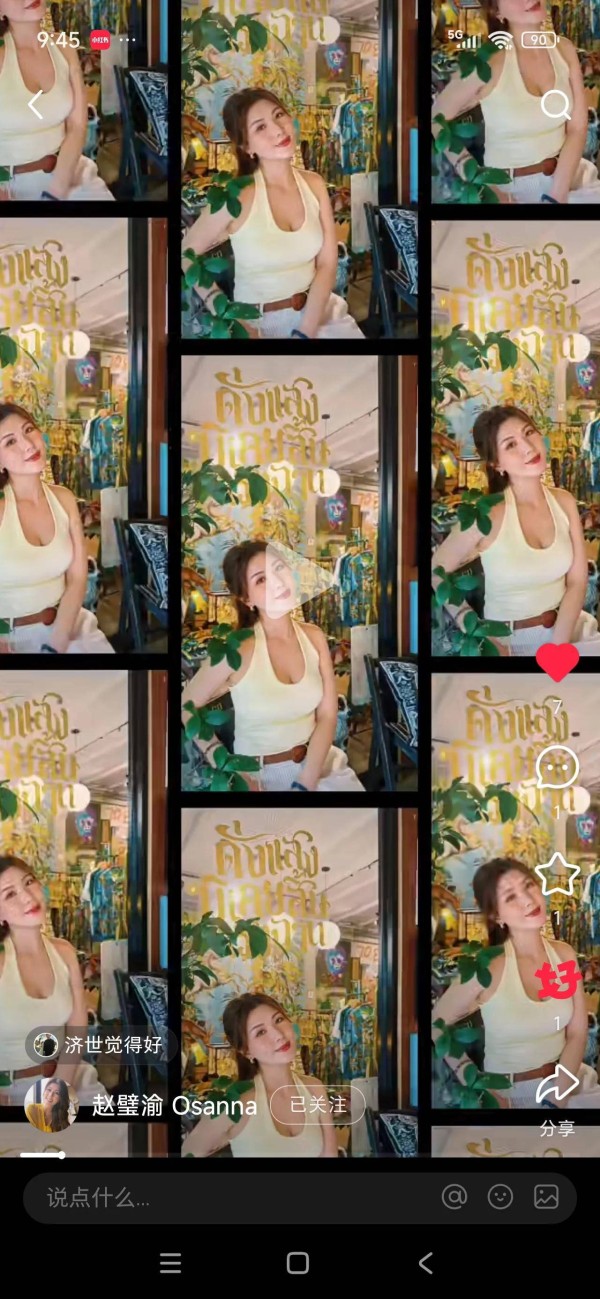Open 赵璧渝 Osanna's profile avatar
600x1299 pixels.
[x=50, y=1104]
